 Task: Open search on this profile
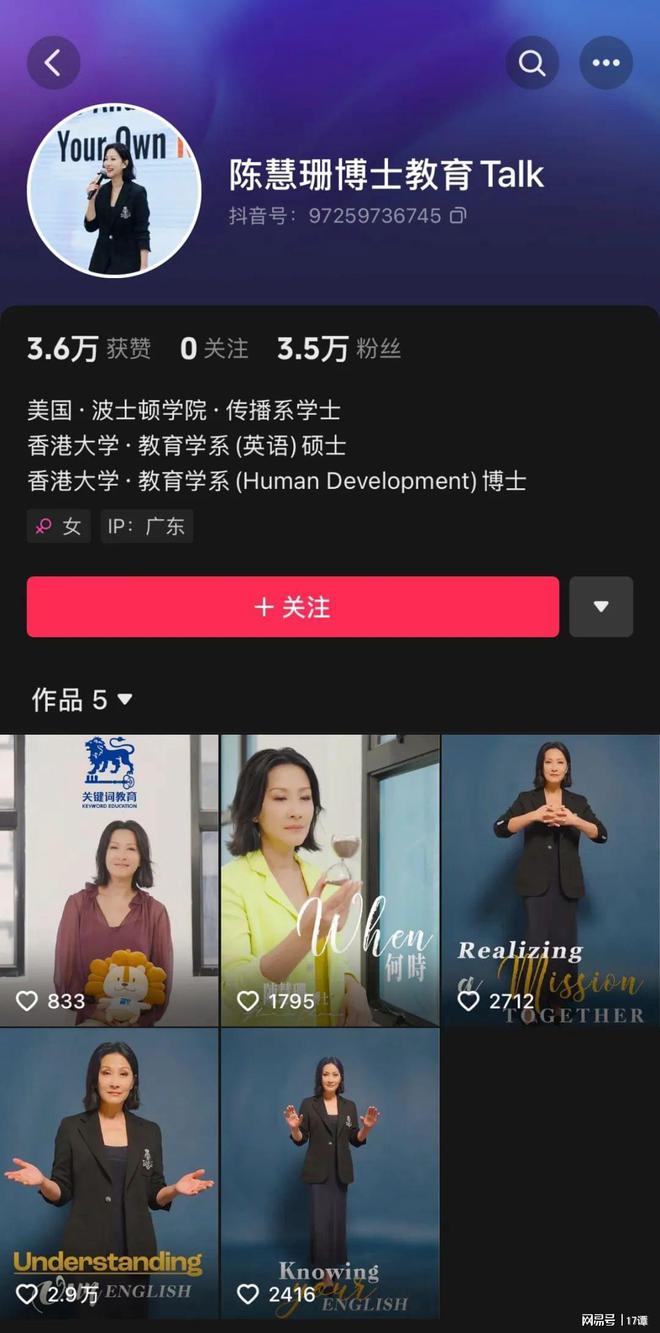(532, 63)
